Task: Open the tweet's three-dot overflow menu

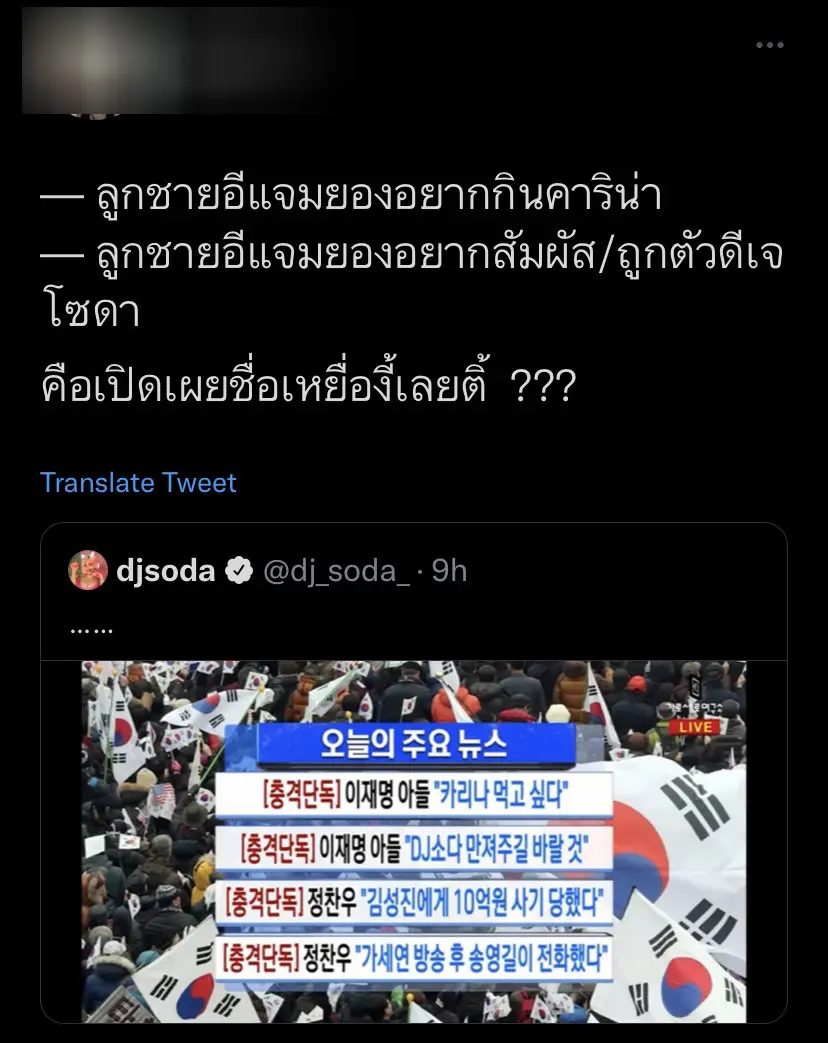Action: point(769,46)
